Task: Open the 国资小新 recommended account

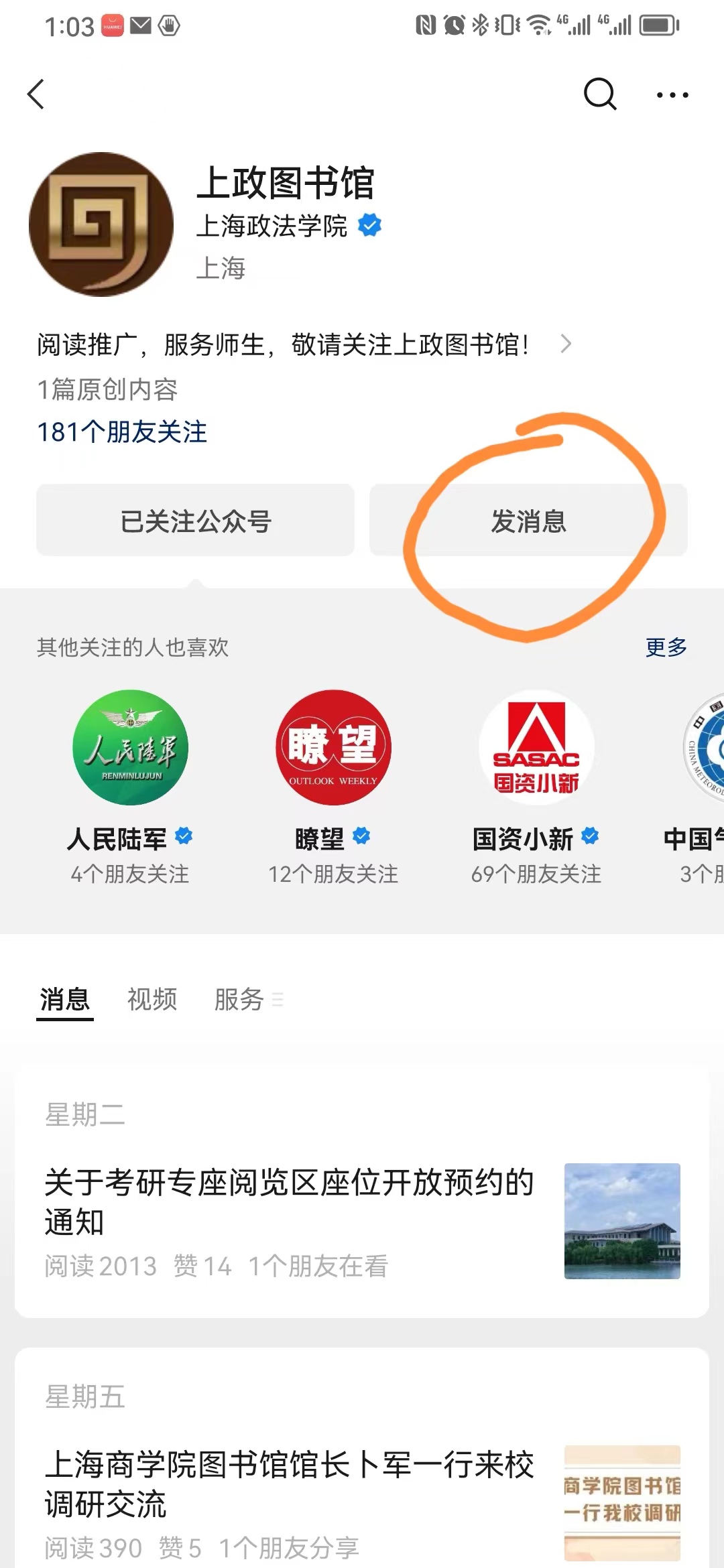Action: pos(536,748)
